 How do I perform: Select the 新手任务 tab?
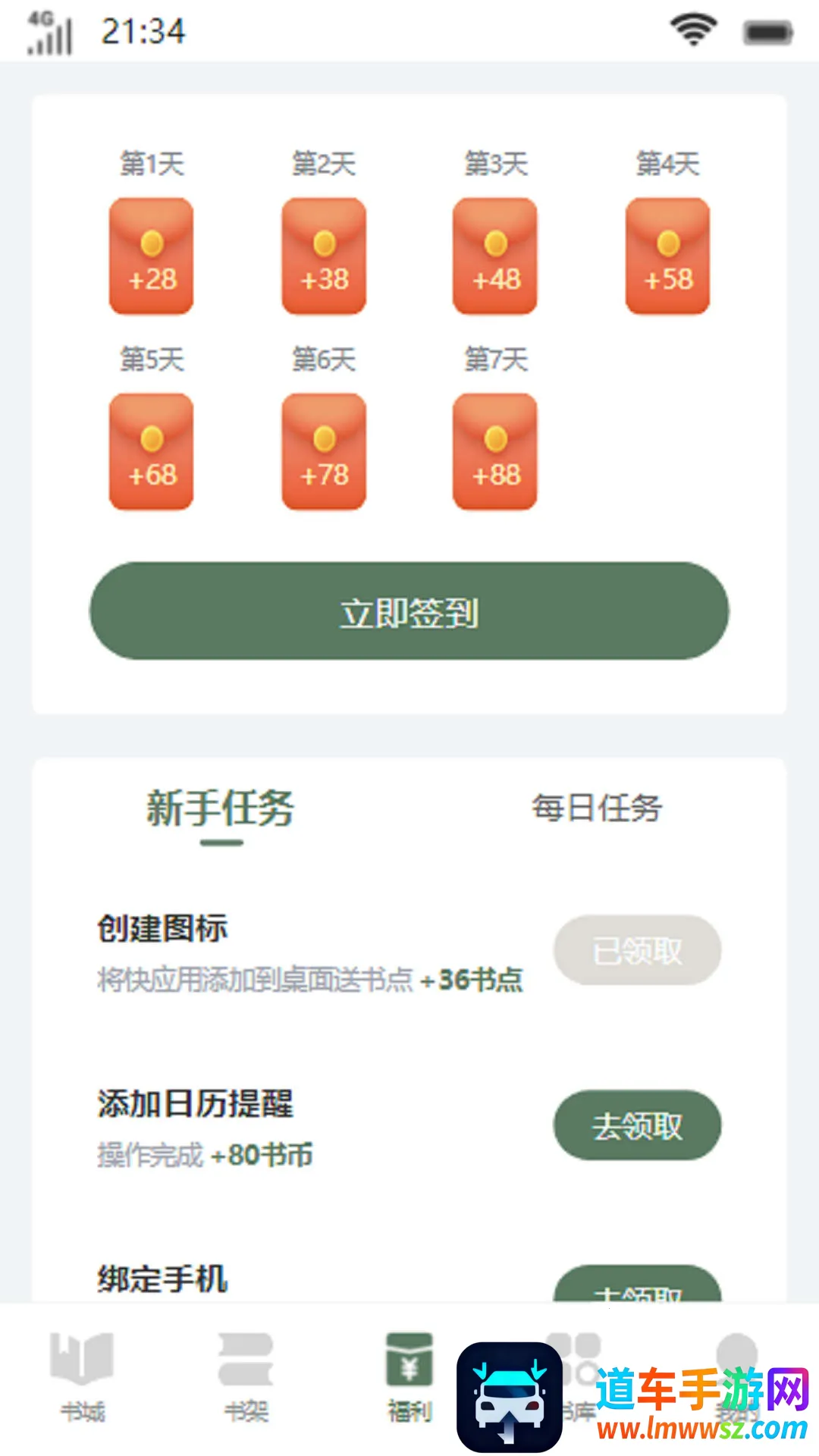221,808
